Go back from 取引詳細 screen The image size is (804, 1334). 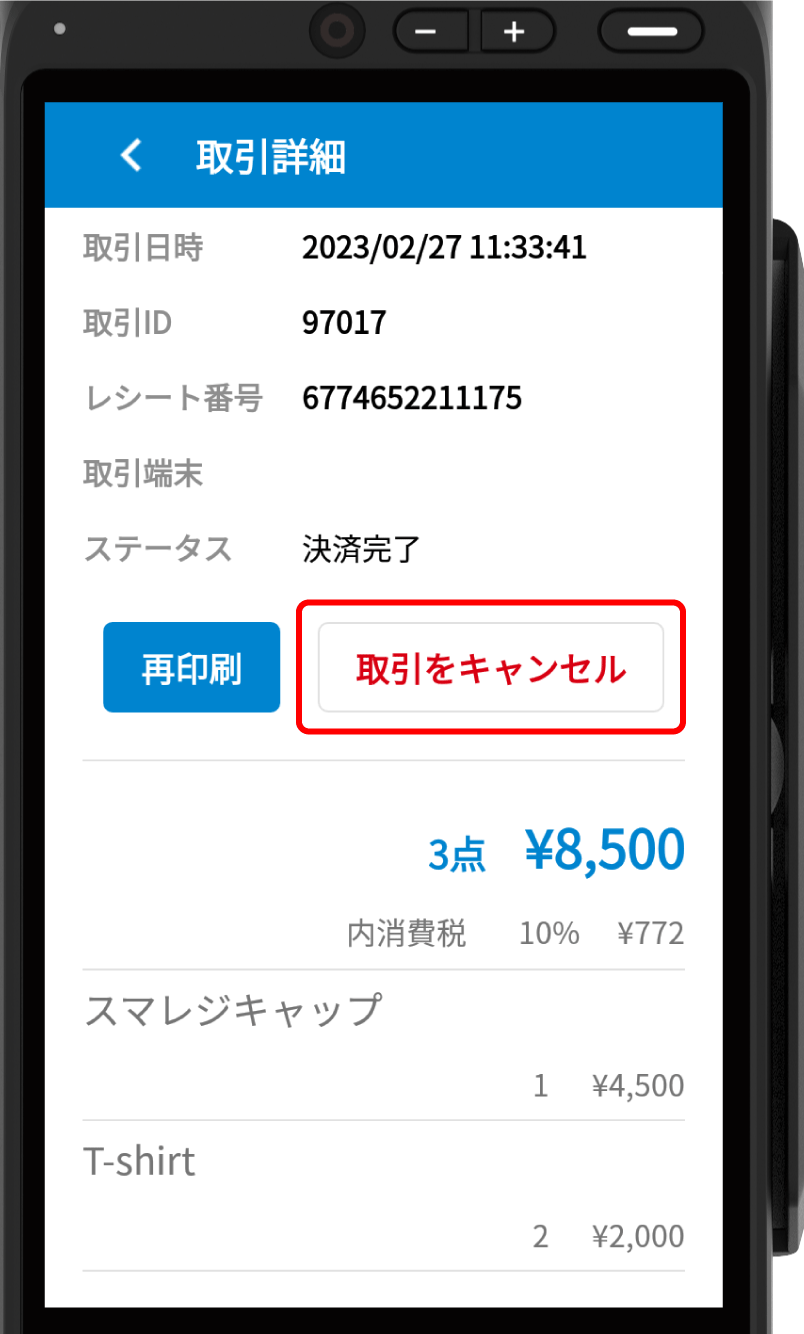131,156
